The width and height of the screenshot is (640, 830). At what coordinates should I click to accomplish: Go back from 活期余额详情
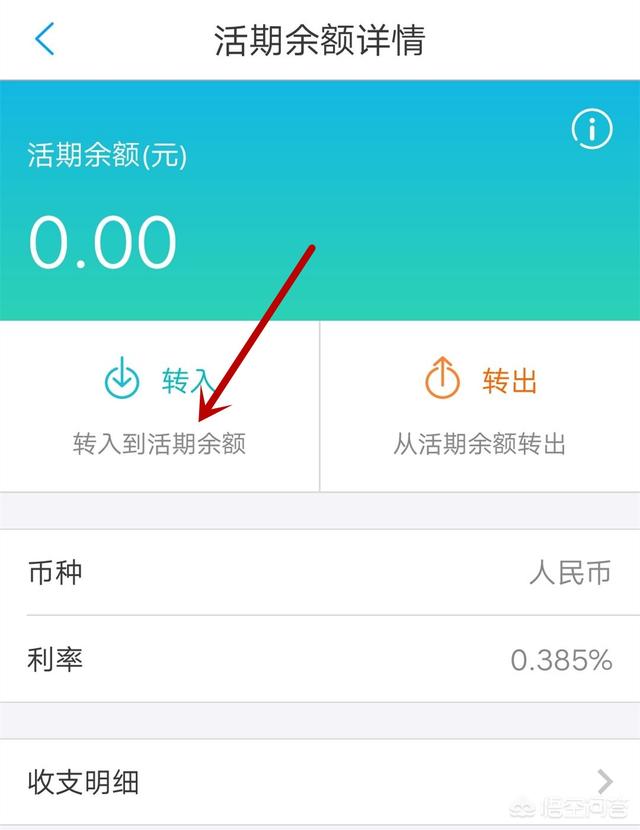pos(45,40)
